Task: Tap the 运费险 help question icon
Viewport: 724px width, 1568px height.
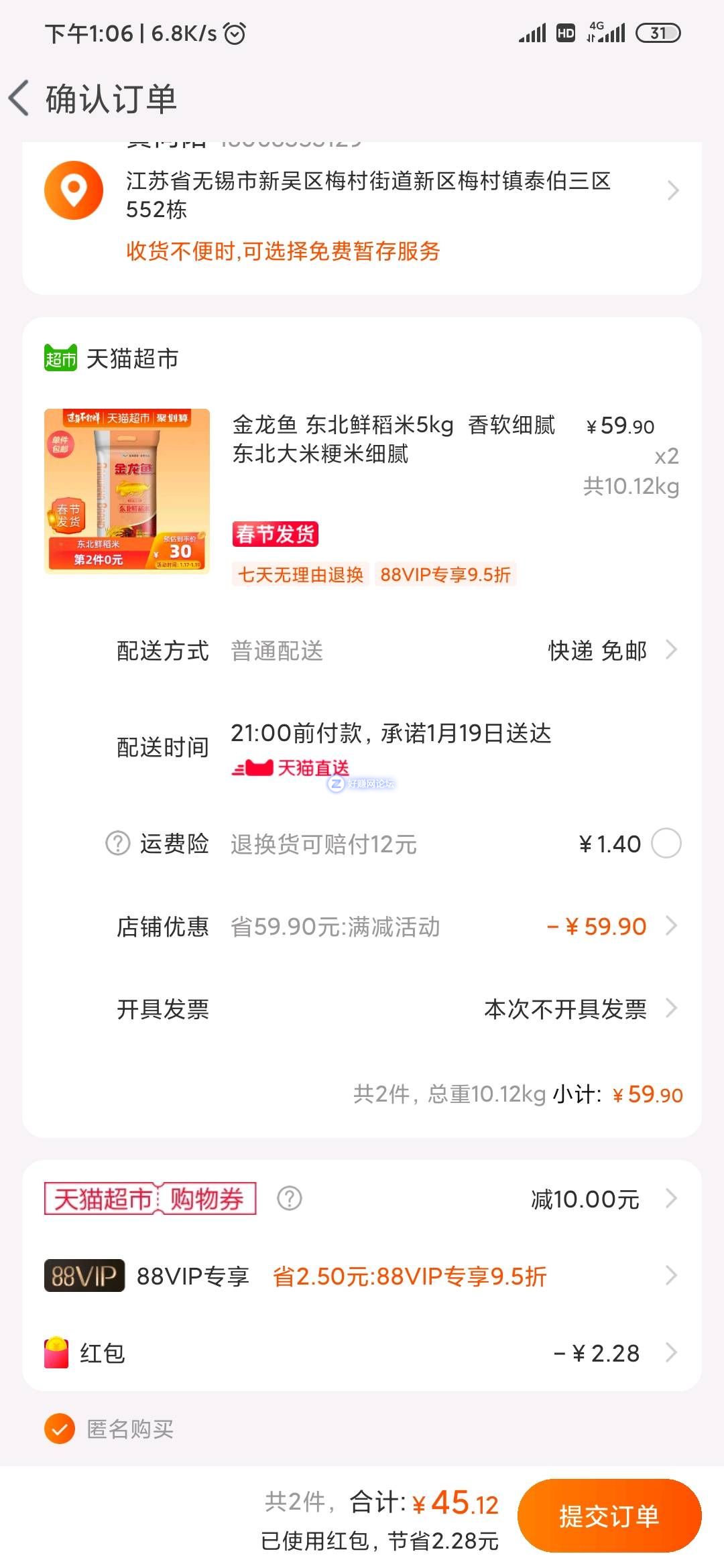Action: pyautogui.click(x=118, y=843)
